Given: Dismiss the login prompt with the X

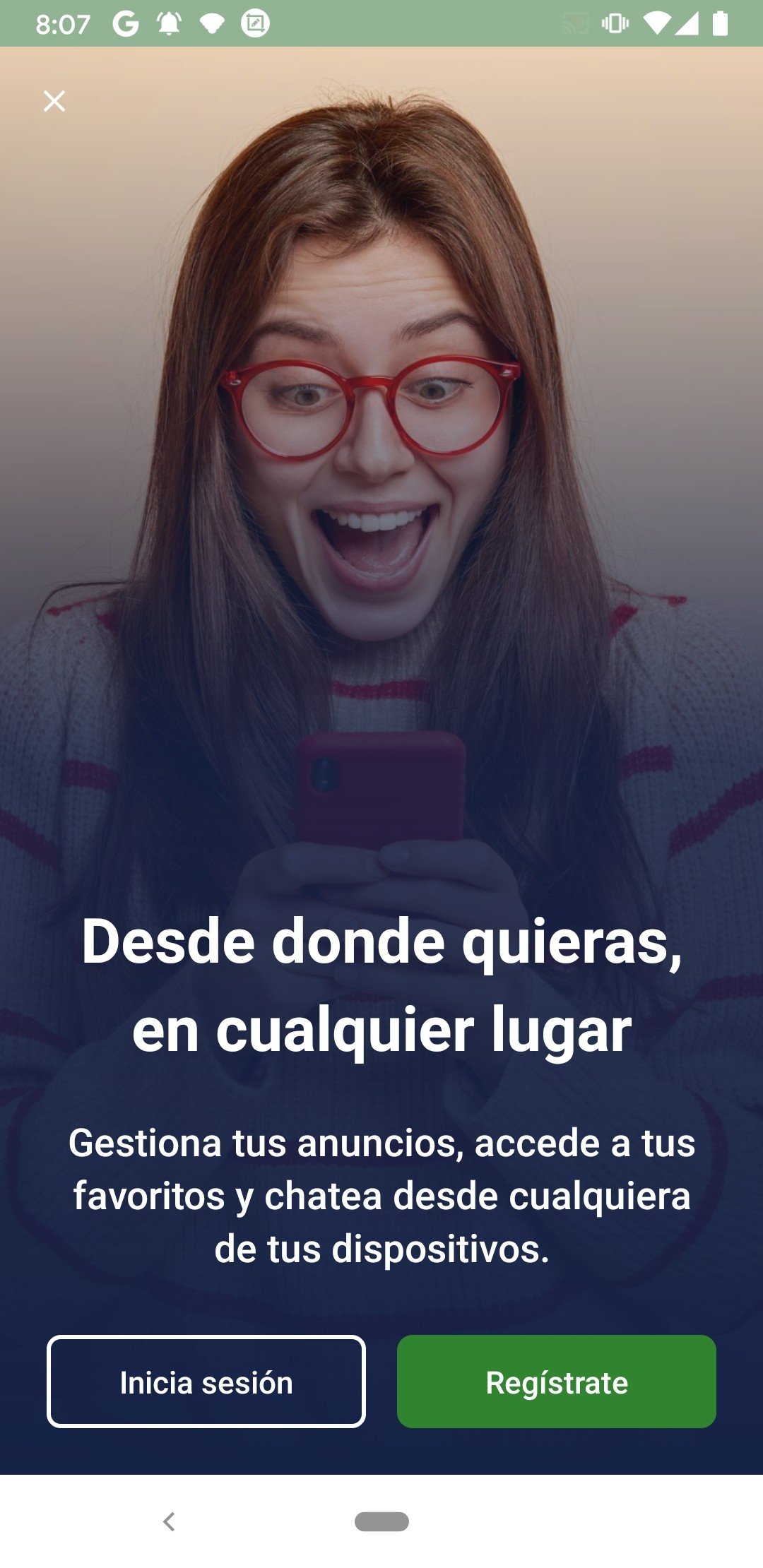Looking at the screenshot, I should (54, 101).
